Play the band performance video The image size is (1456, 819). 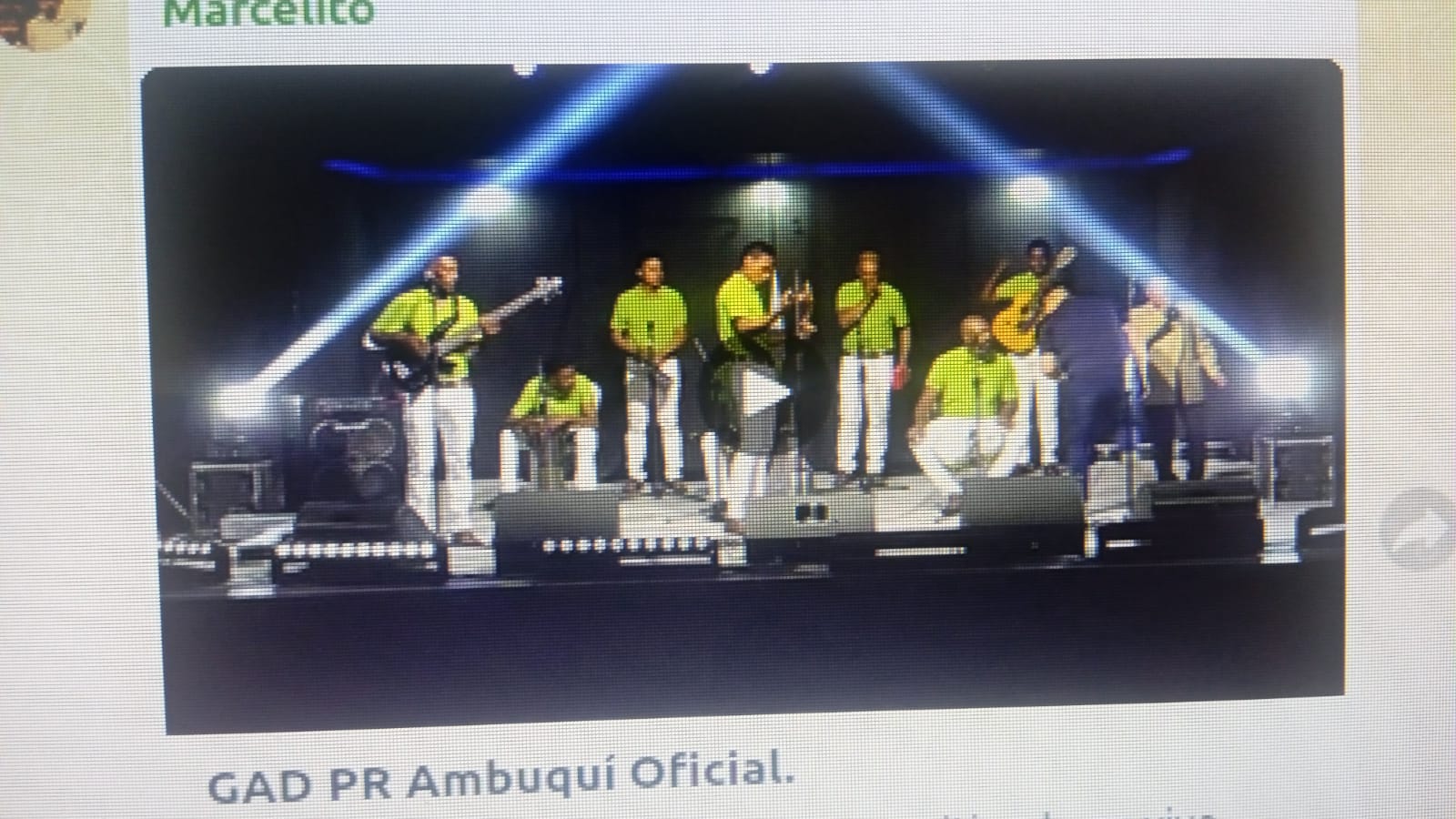point(763,393)
